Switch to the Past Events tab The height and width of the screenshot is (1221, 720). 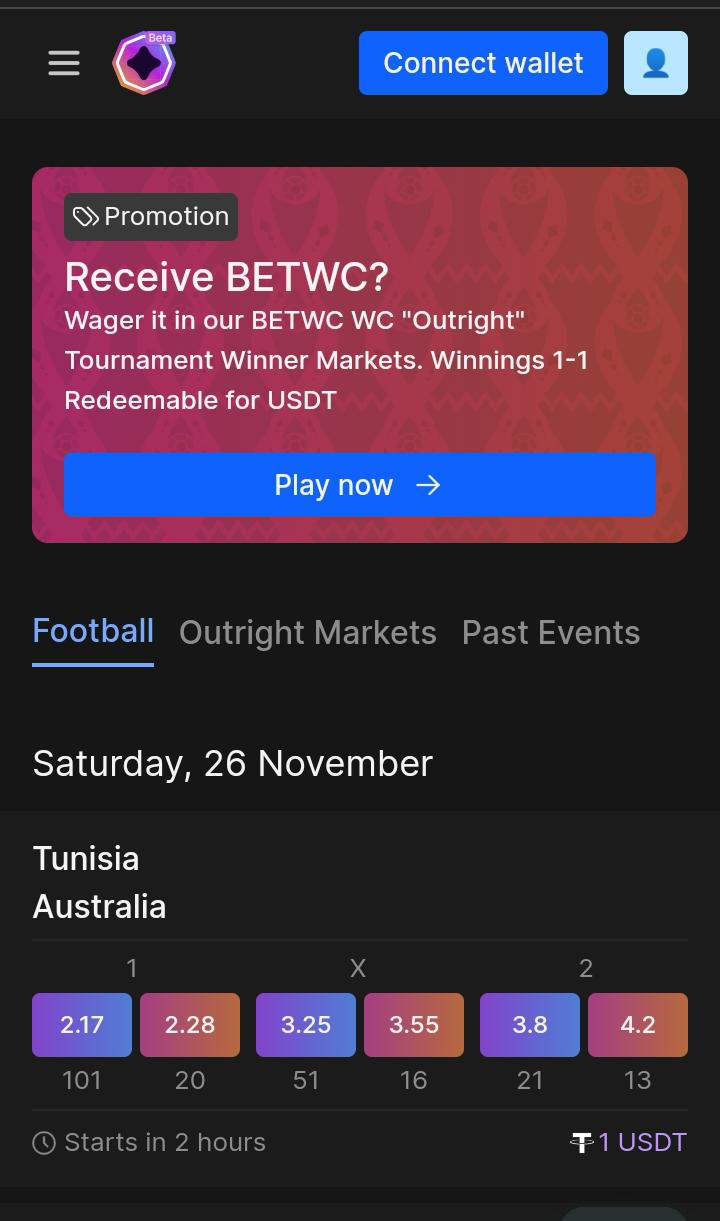(x=550, y=633)
